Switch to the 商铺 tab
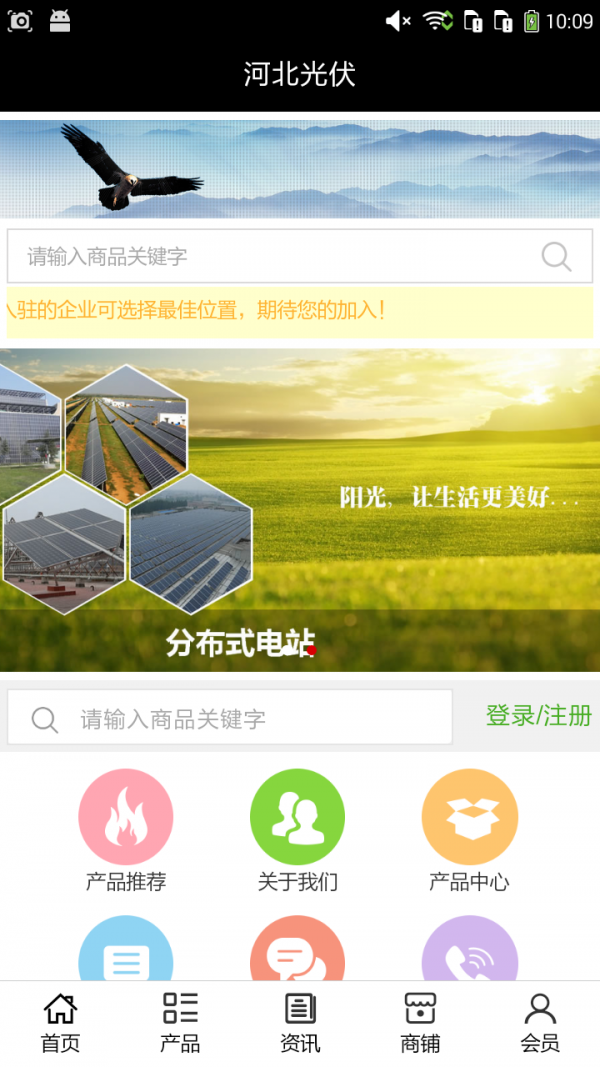The width and height of the screenshot is (600, 1067). point(420,1023)
